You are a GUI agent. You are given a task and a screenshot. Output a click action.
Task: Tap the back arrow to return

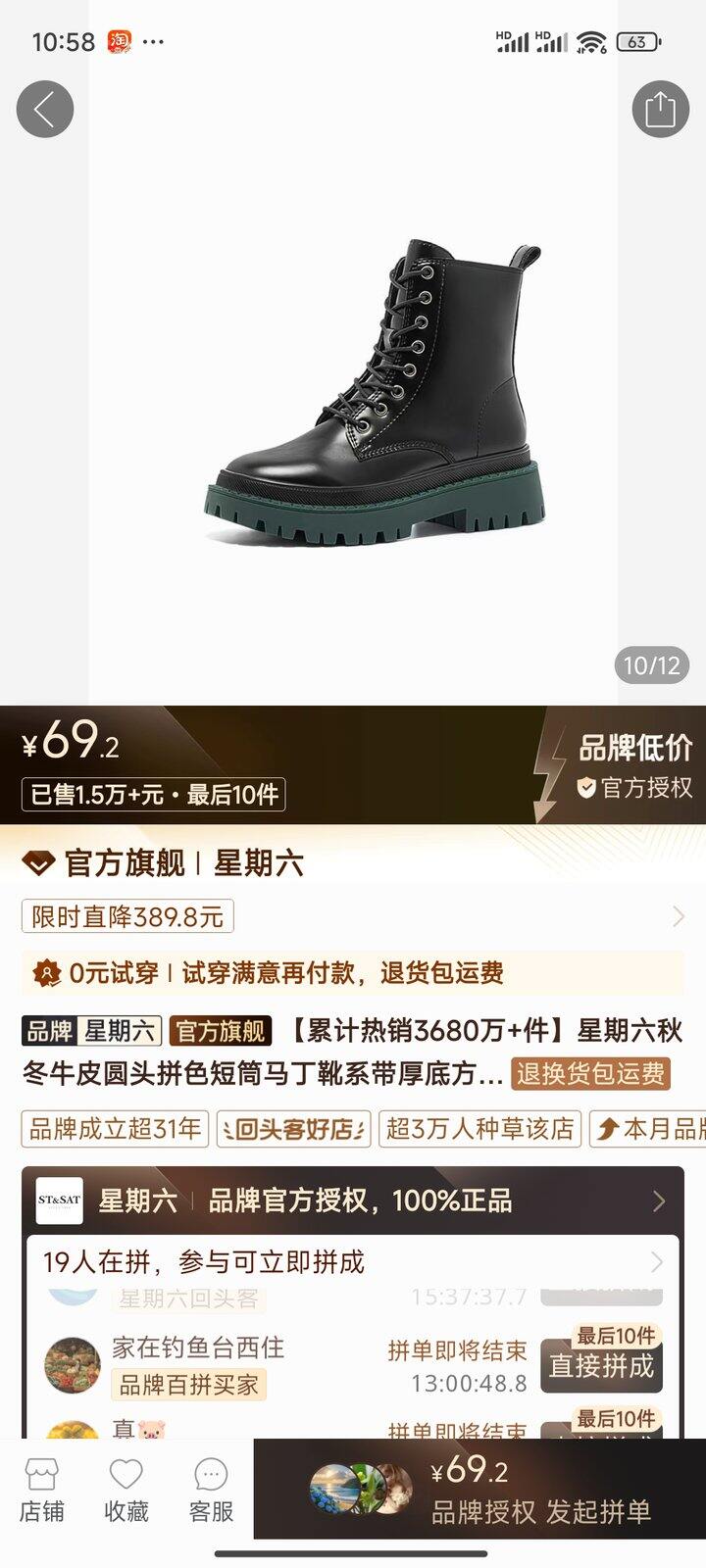click(x=44, y=108)
